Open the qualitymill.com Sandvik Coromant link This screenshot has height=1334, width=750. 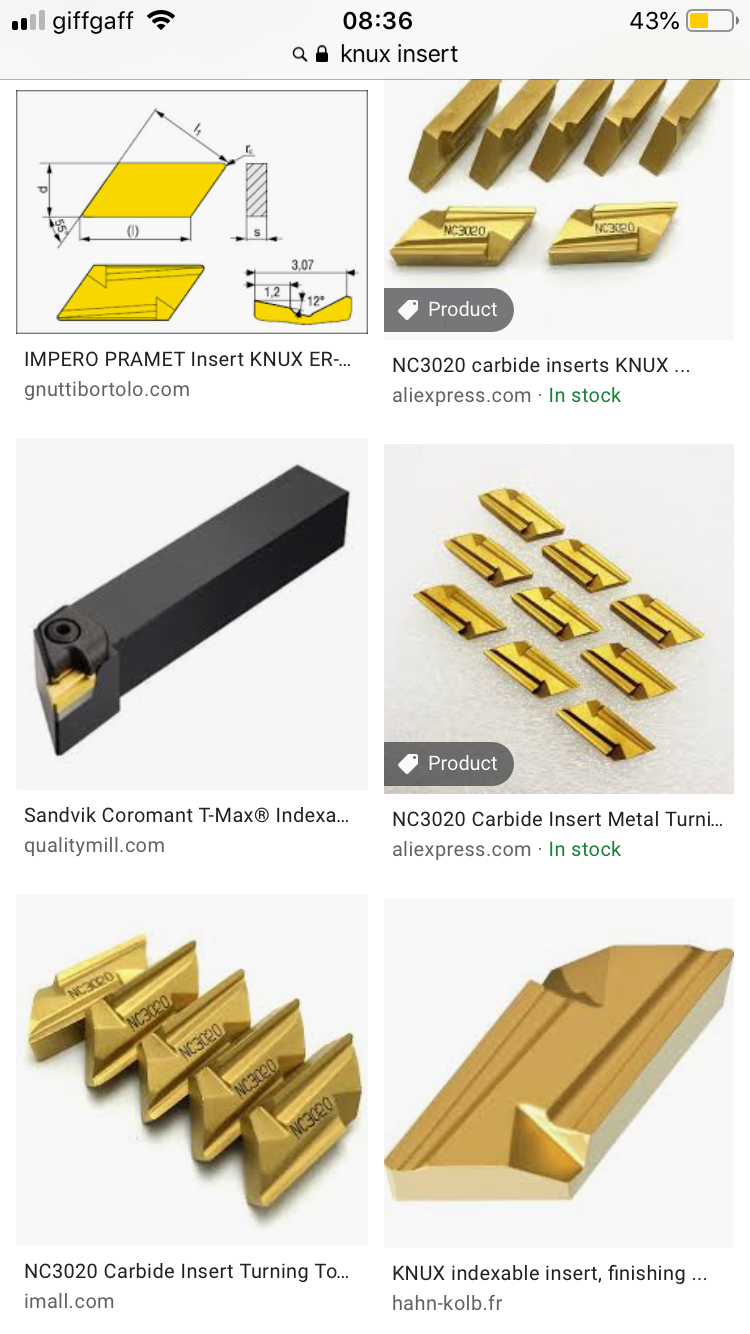(x=94, y=846)
